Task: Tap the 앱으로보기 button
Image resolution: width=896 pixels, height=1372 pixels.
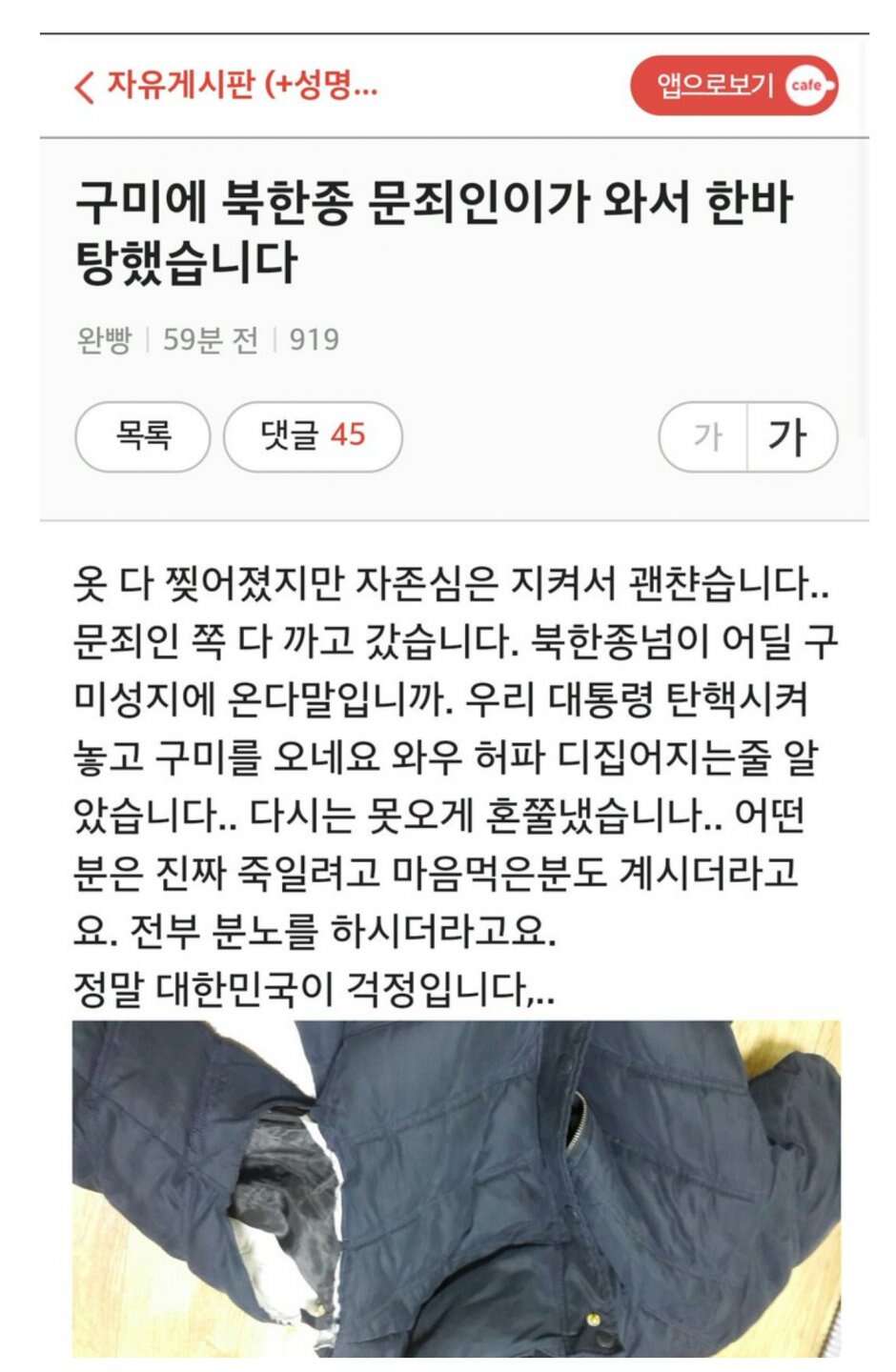Action: pyautogui.click(x=733, y=86)
